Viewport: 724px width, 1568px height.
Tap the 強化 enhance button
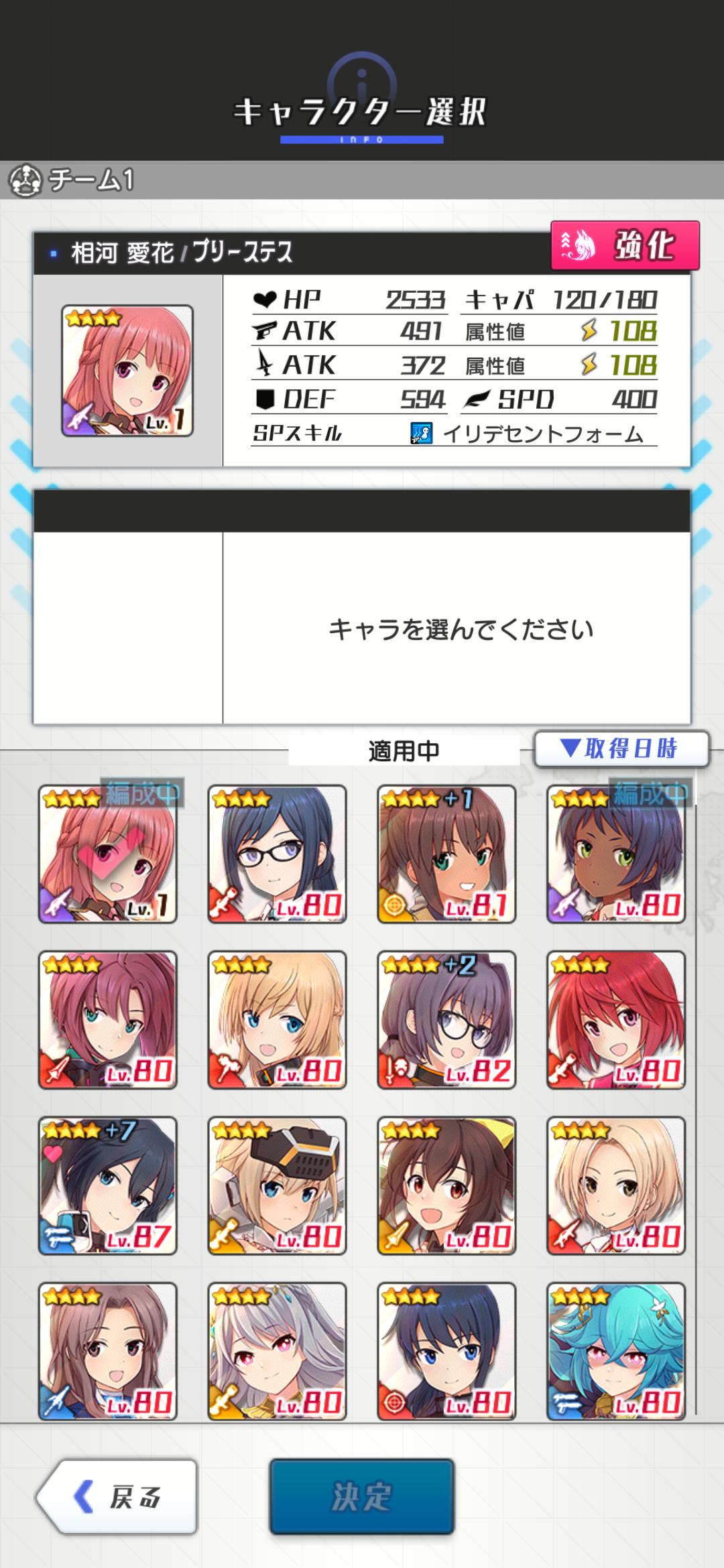coord(625,245)
